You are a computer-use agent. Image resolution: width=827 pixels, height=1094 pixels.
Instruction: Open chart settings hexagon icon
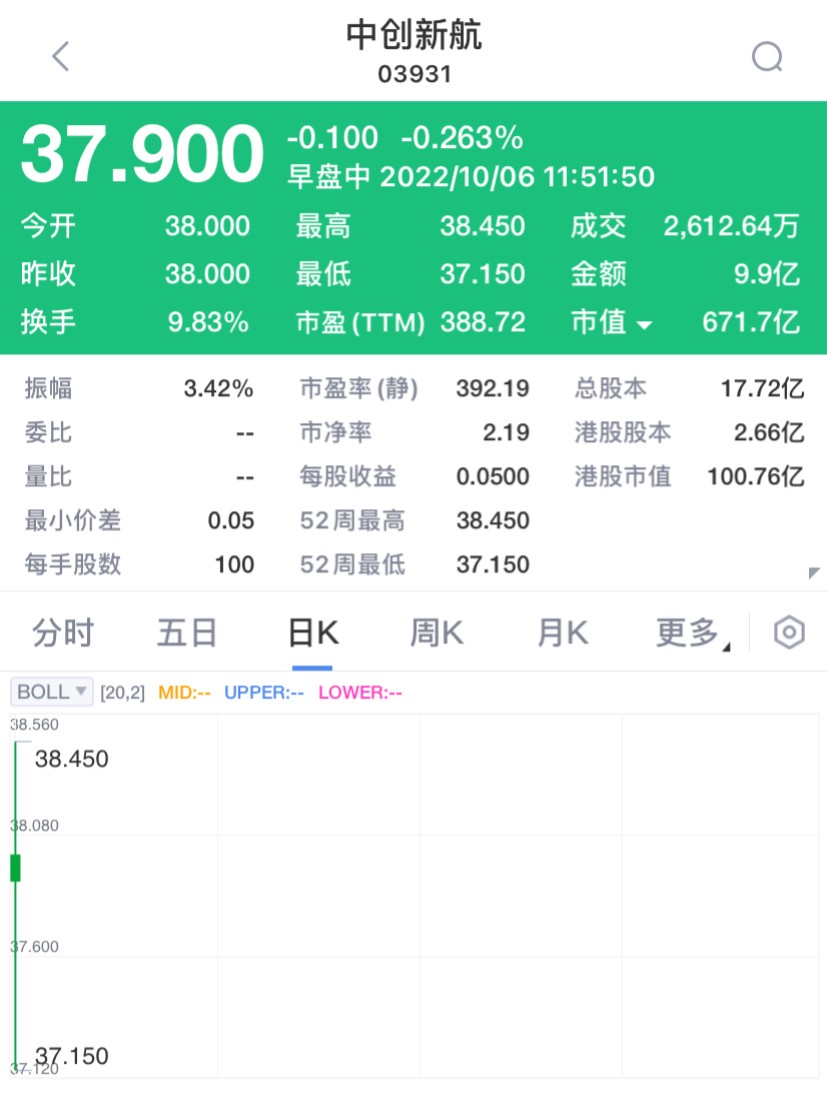[x=790, y=633]
